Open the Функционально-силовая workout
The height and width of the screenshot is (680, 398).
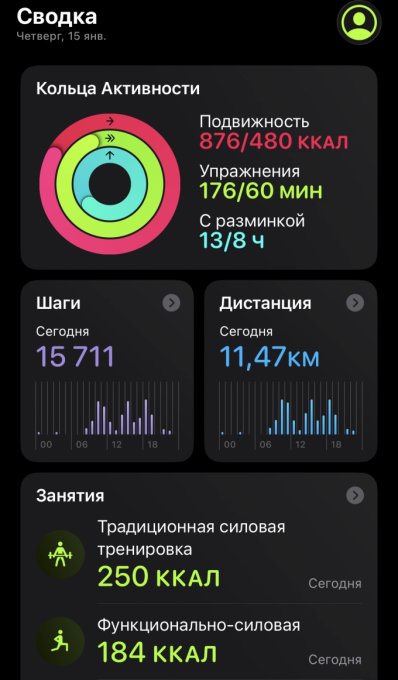point(199,642)
